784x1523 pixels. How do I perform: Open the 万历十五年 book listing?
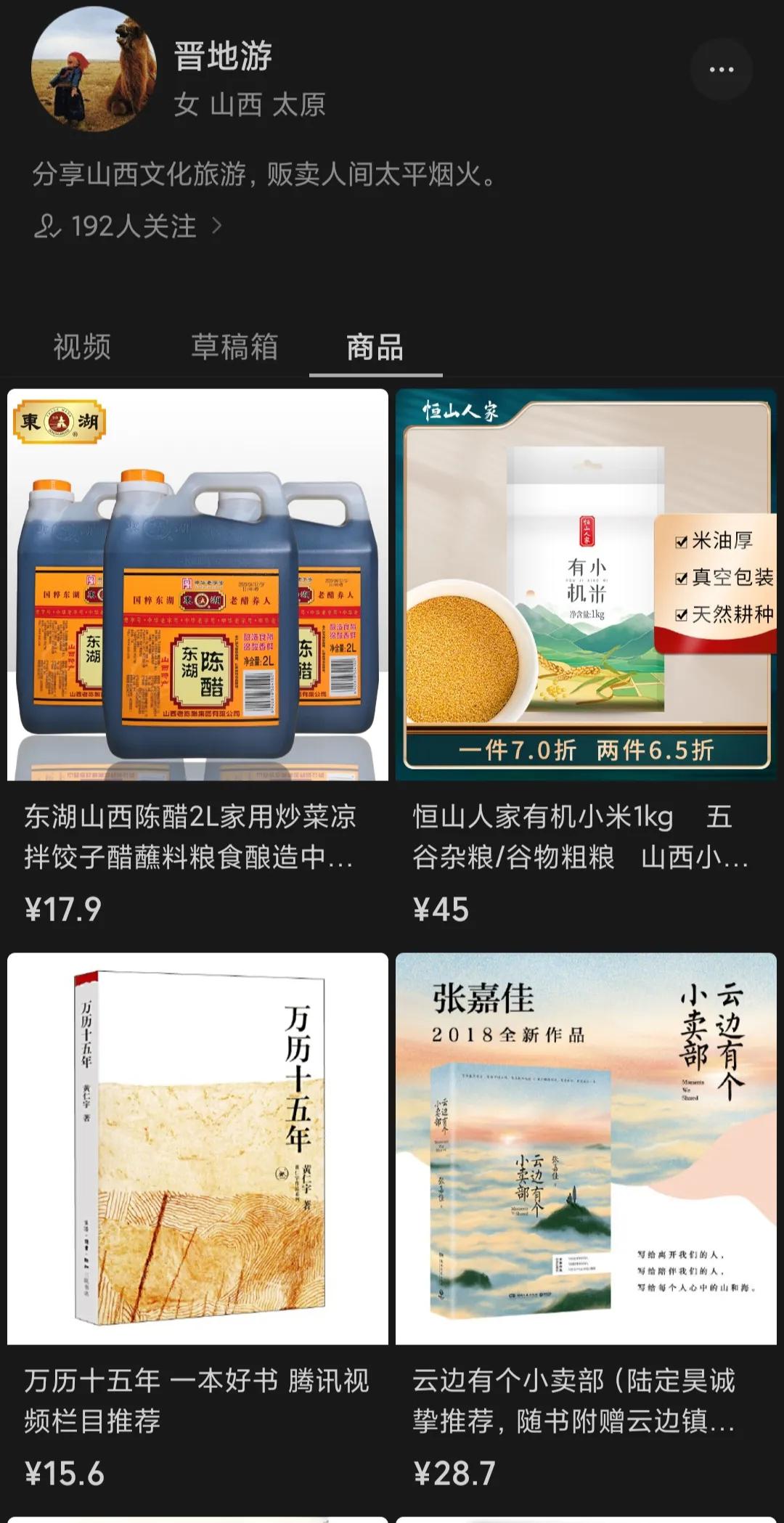(195, 1147)
